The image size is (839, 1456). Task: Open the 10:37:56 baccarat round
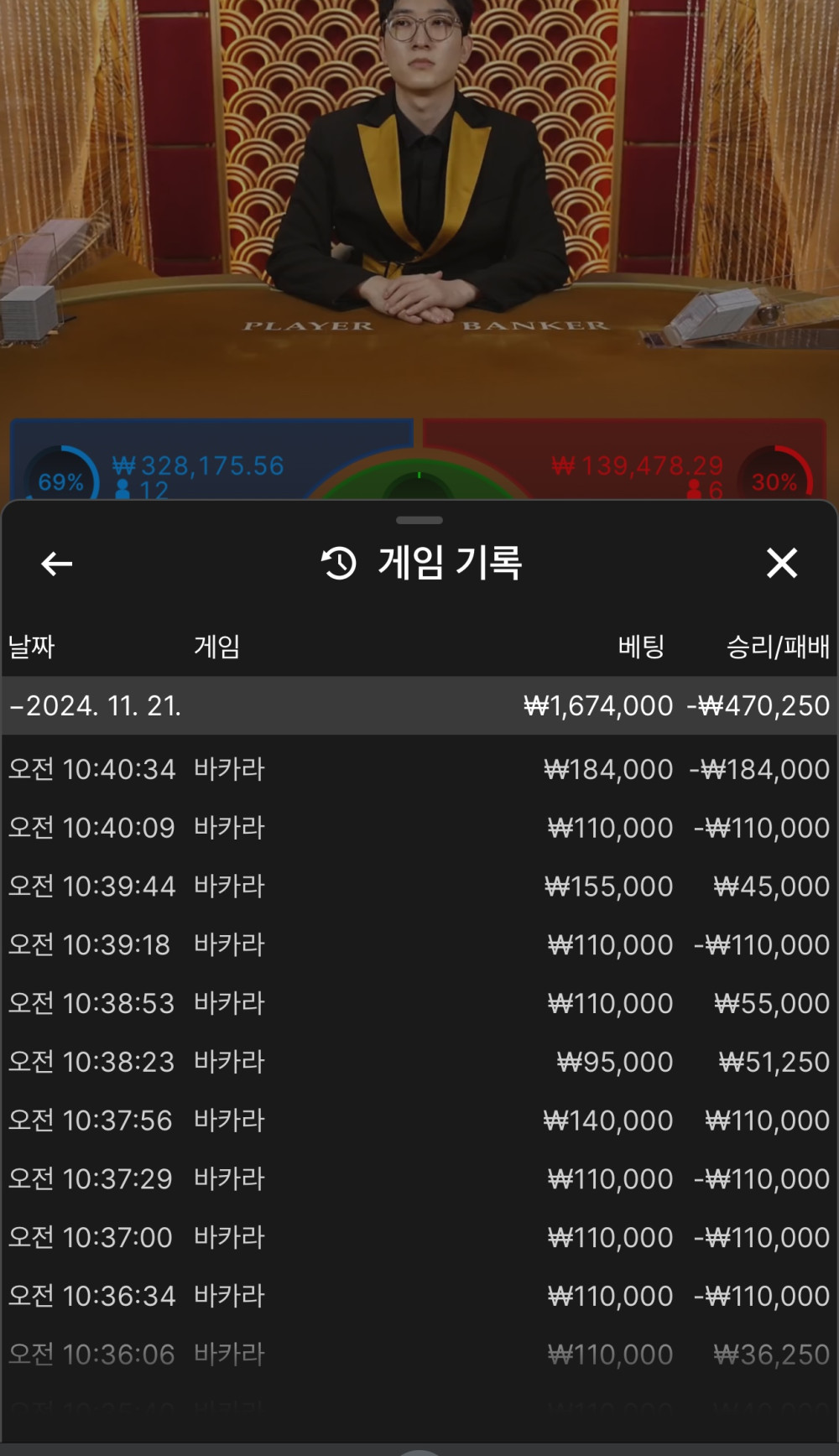pos(419,1121)
